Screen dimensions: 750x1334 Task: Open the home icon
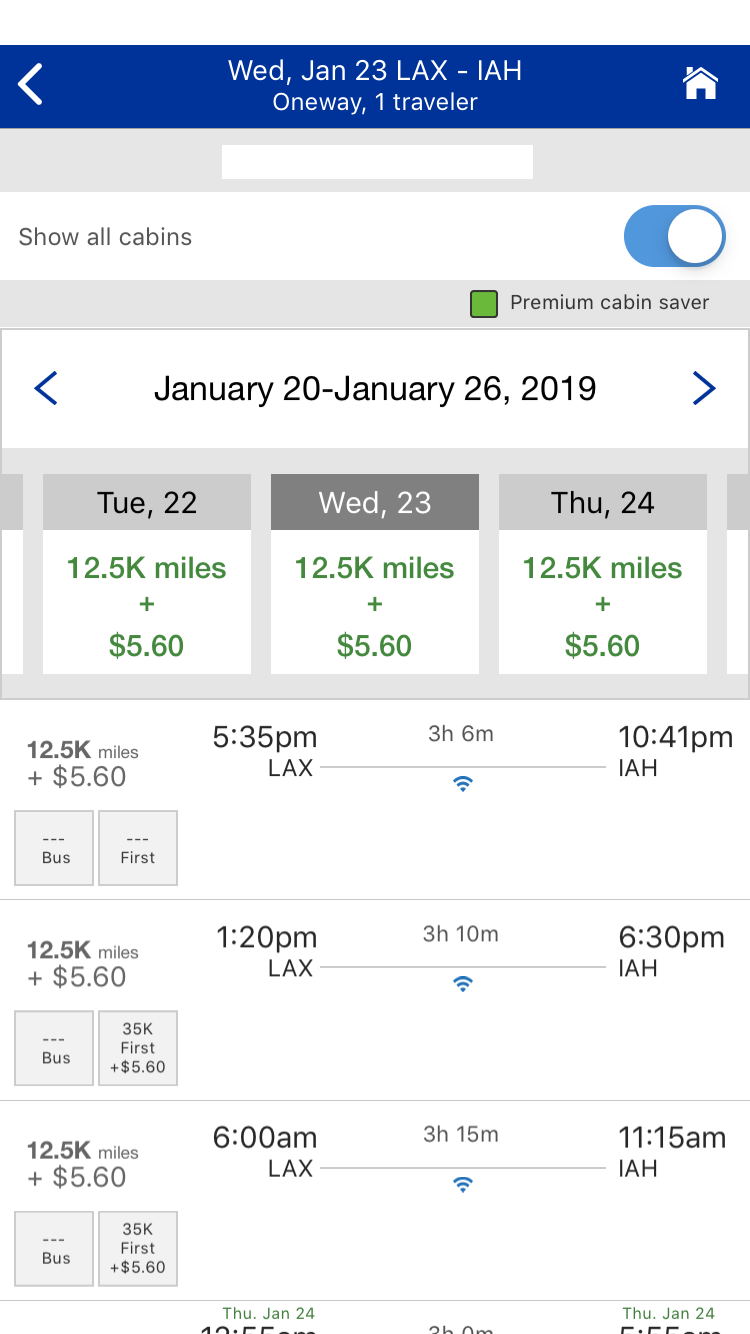tap(700, 84)
